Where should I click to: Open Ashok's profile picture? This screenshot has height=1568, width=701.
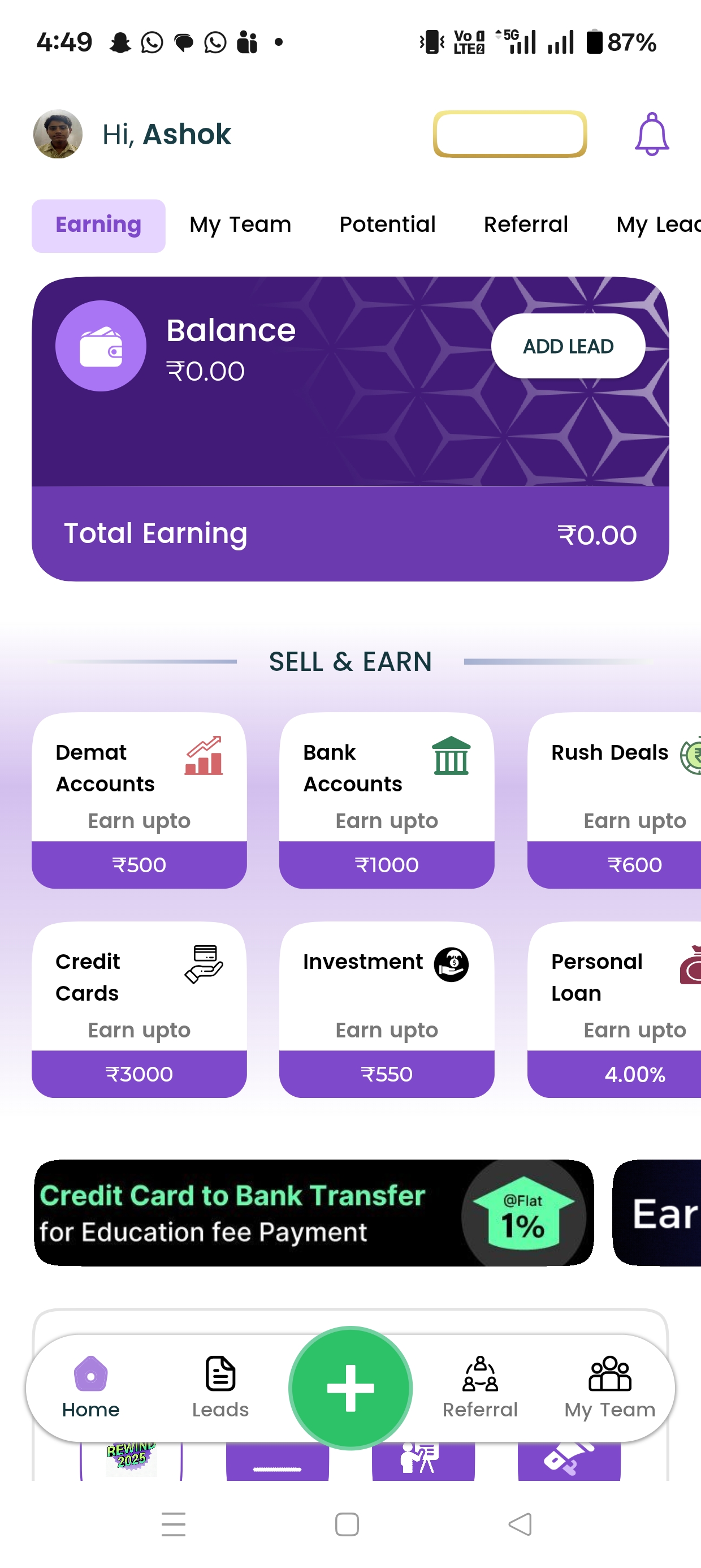tap(58, 135)
